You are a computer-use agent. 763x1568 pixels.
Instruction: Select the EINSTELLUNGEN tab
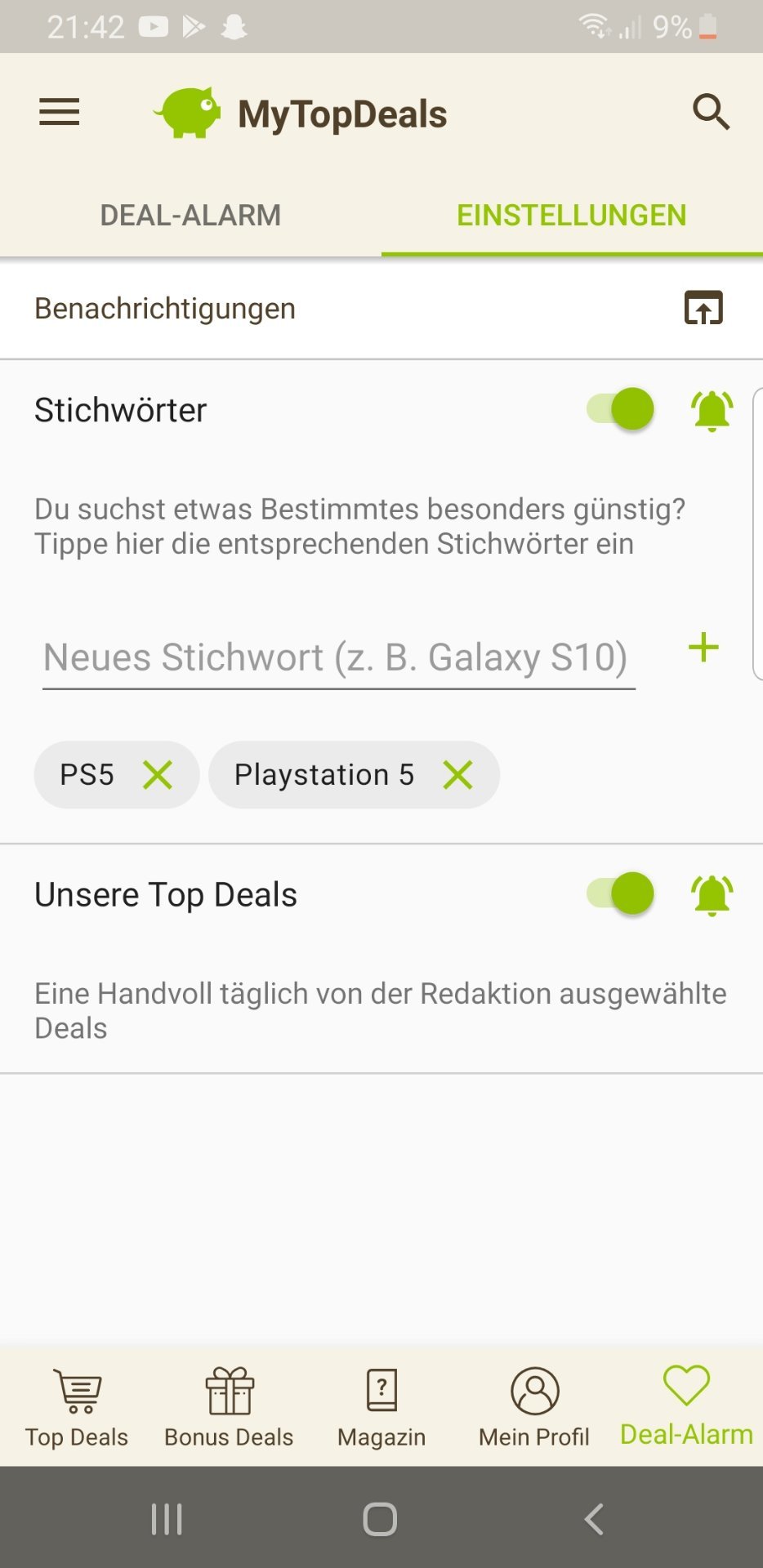[571, 216]
